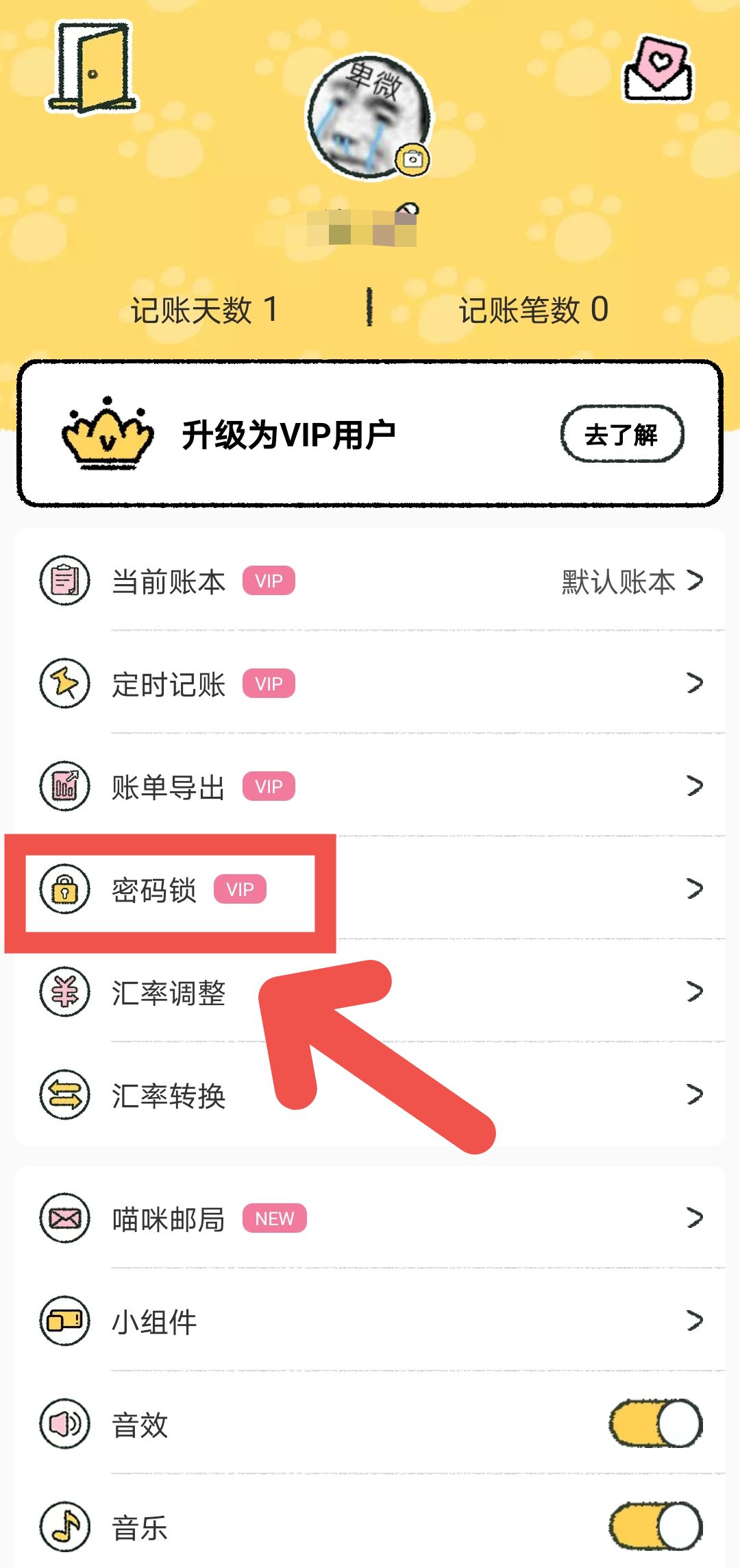
Task: Open the 定时记账 scheduled bookkeeping row
Action: 370,684
